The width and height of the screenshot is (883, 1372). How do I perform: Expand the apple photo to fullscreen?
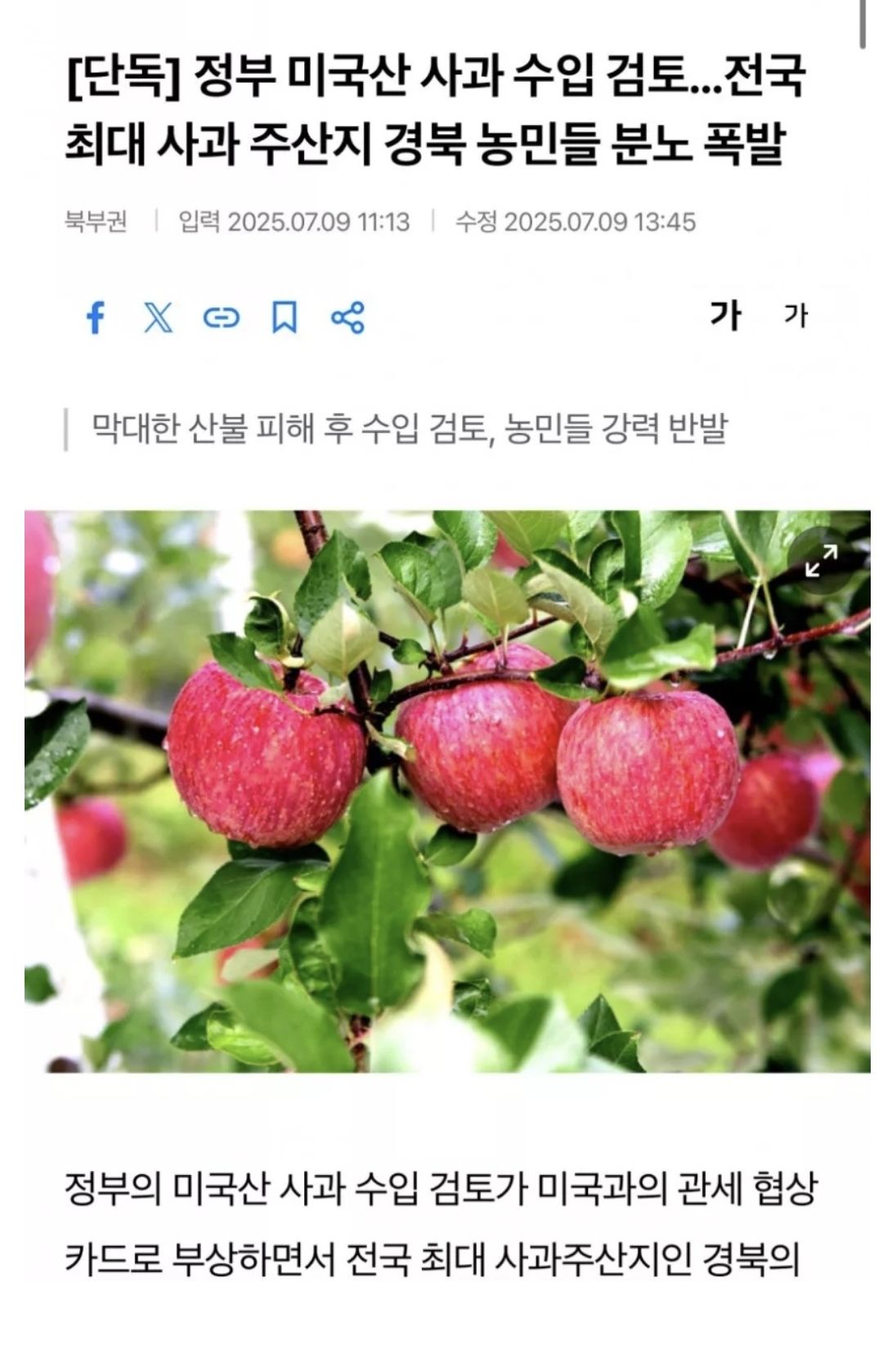click(x=821, y=560)
